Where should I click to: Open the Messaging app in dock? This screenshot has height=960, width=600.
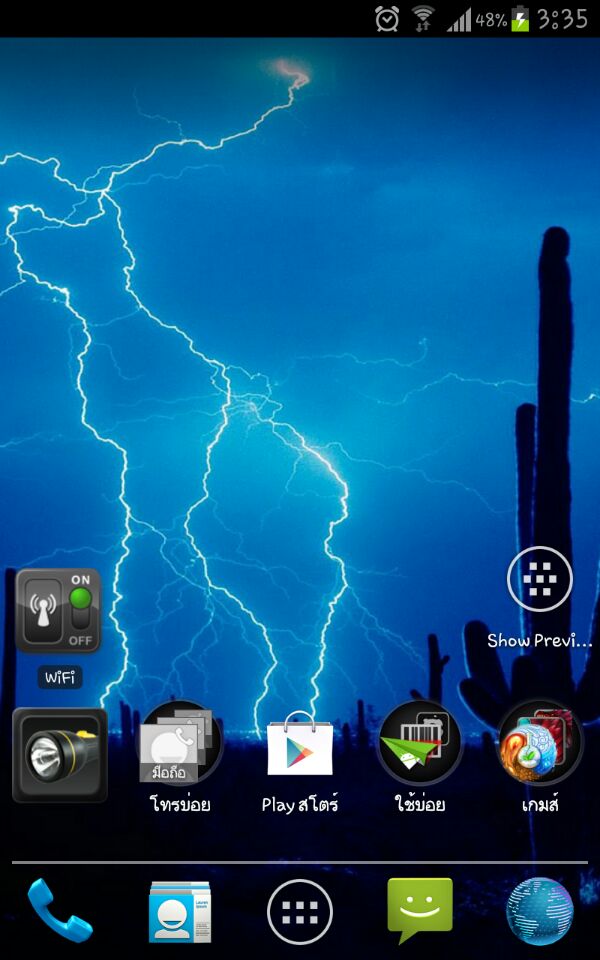[x=419, y=911]
